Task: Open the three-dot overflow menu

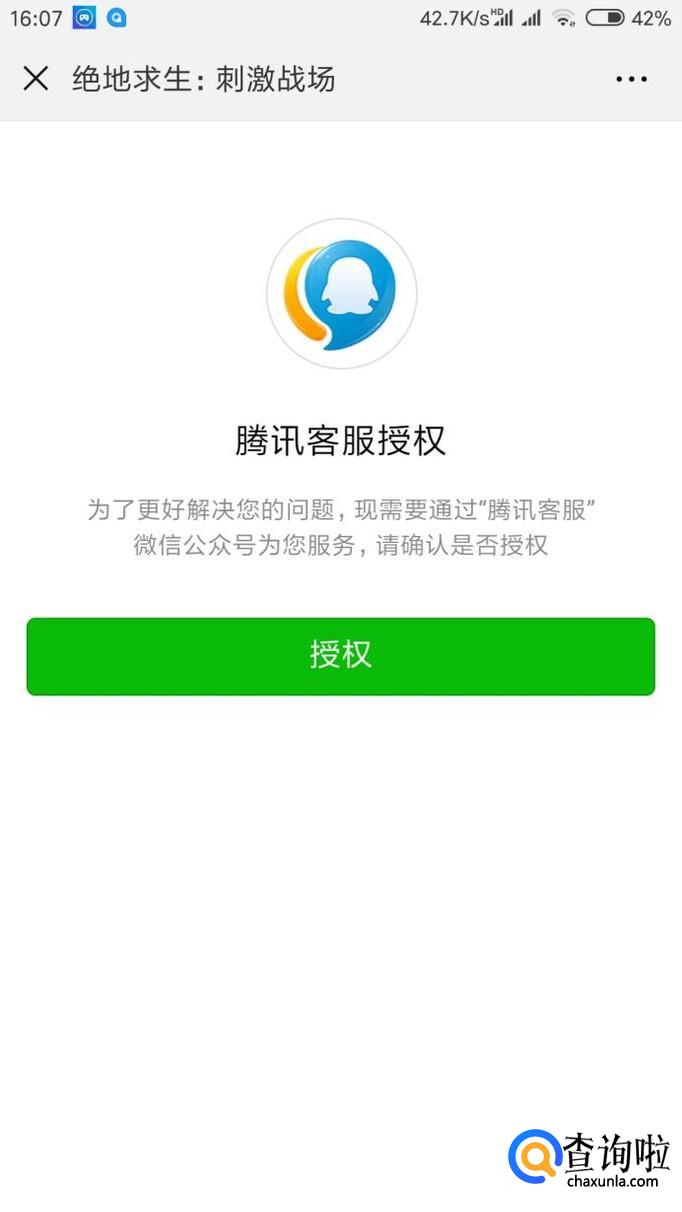Action: click(x=631, y=79)
